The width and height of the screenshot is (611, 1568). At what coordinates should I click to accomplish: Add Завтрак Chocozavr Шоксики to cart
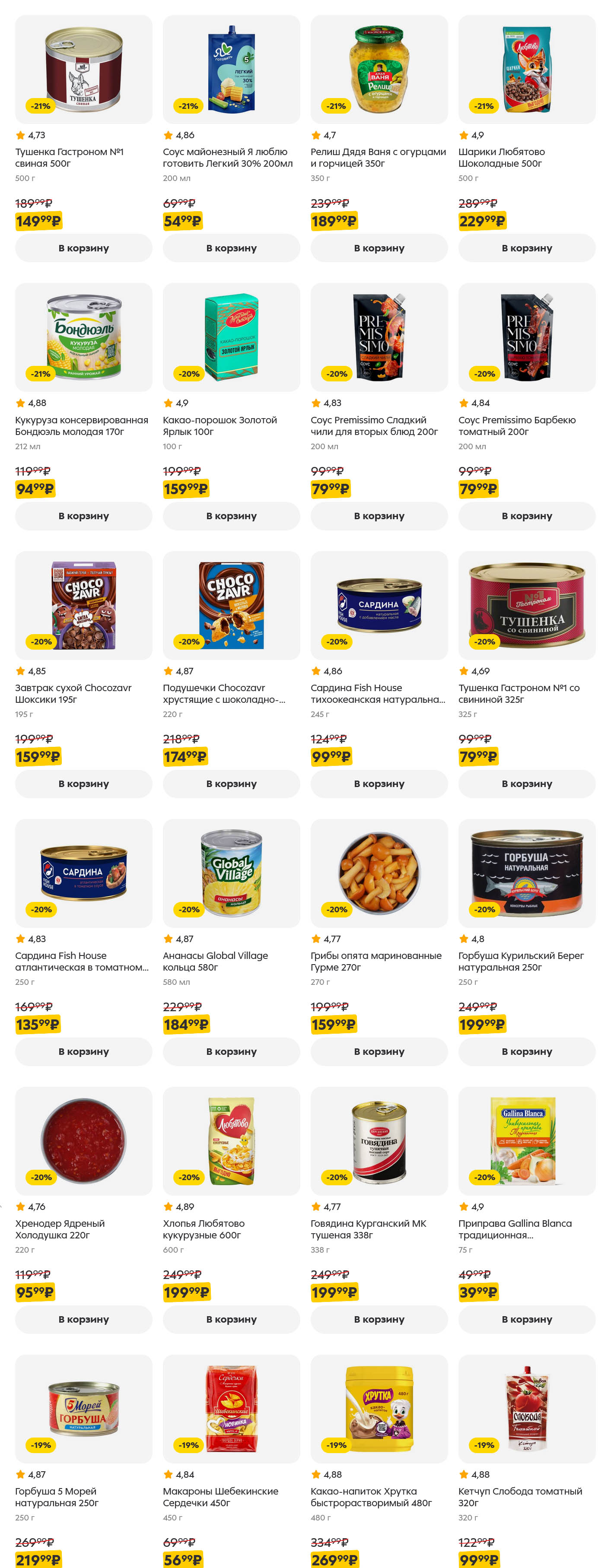[x=83, y=784]
